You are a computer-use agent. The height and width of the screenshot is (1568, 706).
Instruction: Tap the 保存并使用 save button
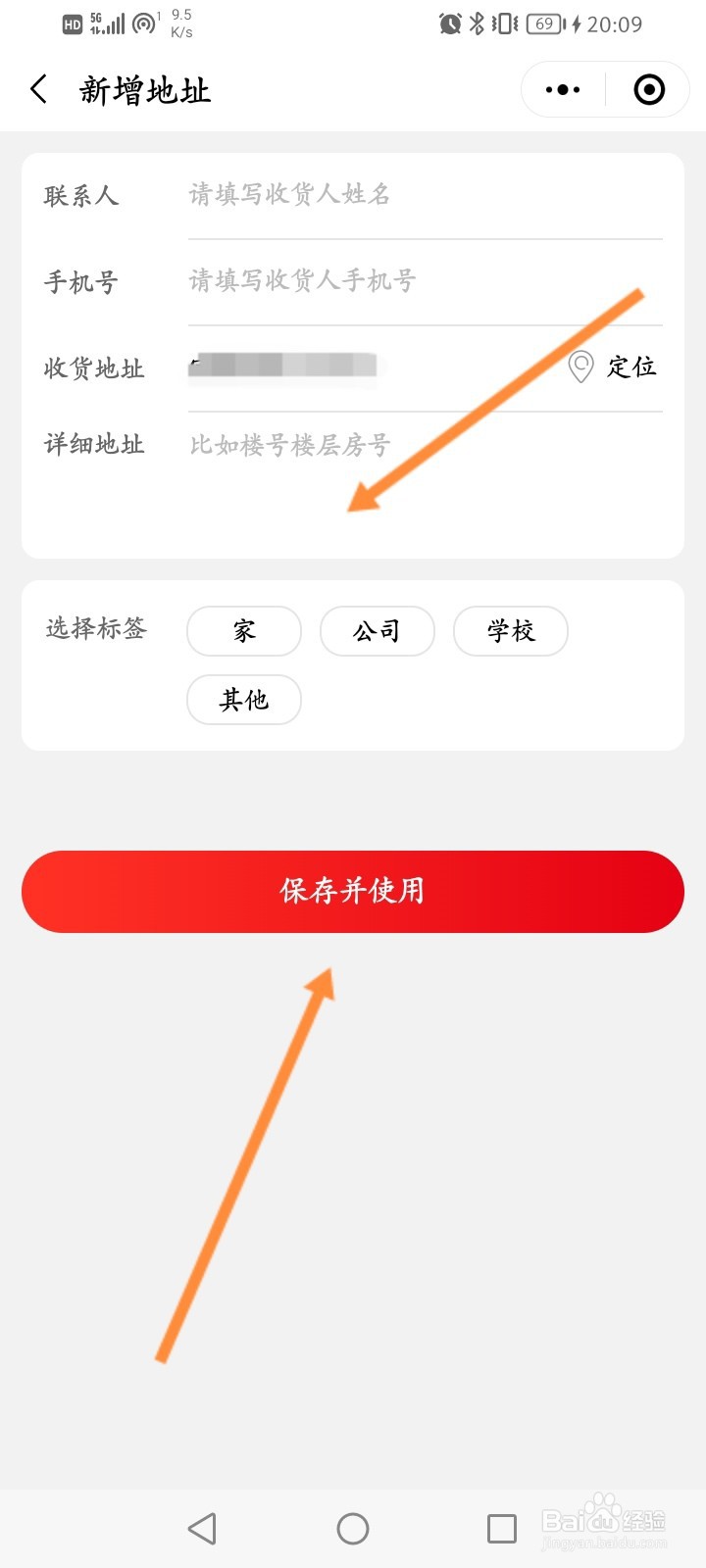coord(353,892)
